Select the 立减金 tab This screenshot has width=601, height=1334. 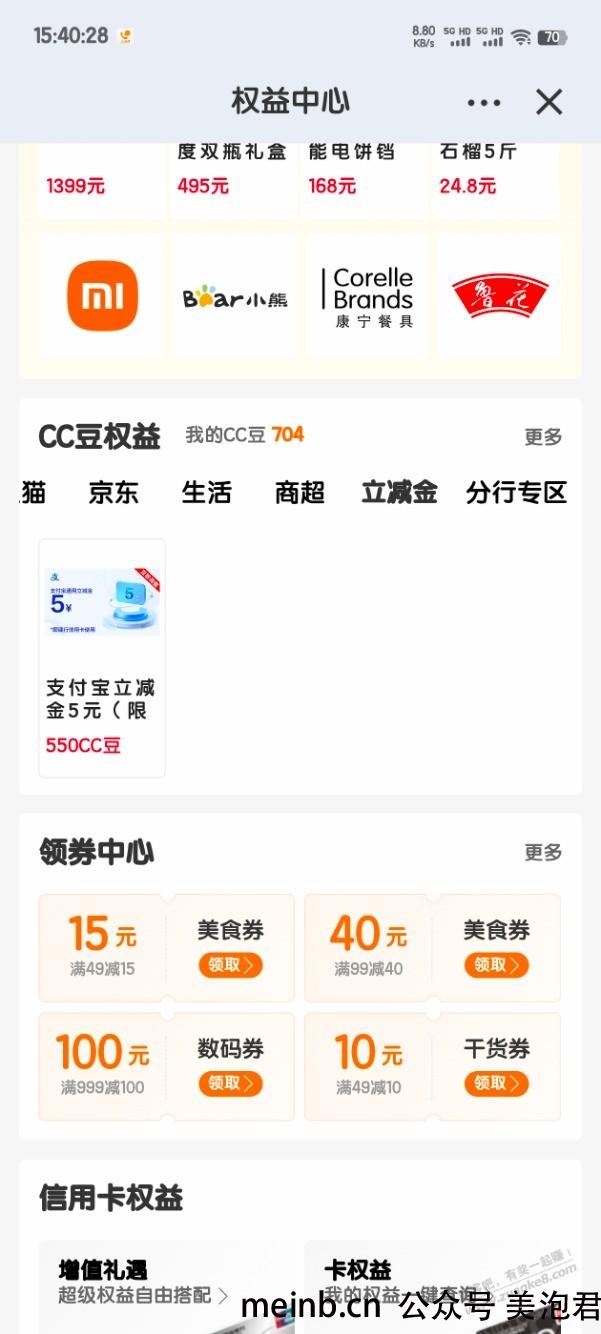point(399,492)
